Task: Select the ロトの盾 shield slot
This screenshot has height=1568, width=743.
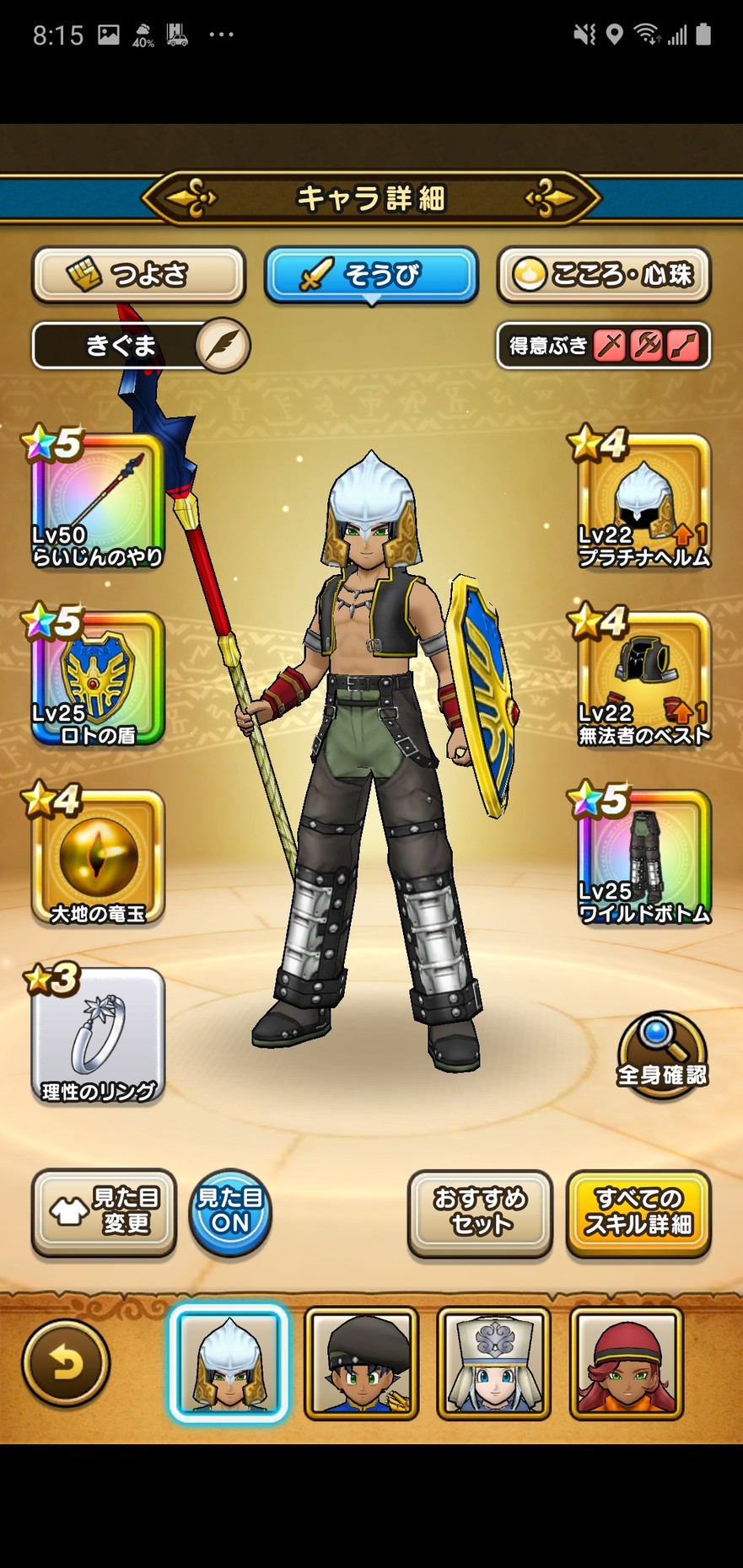Action: [98, 680]
